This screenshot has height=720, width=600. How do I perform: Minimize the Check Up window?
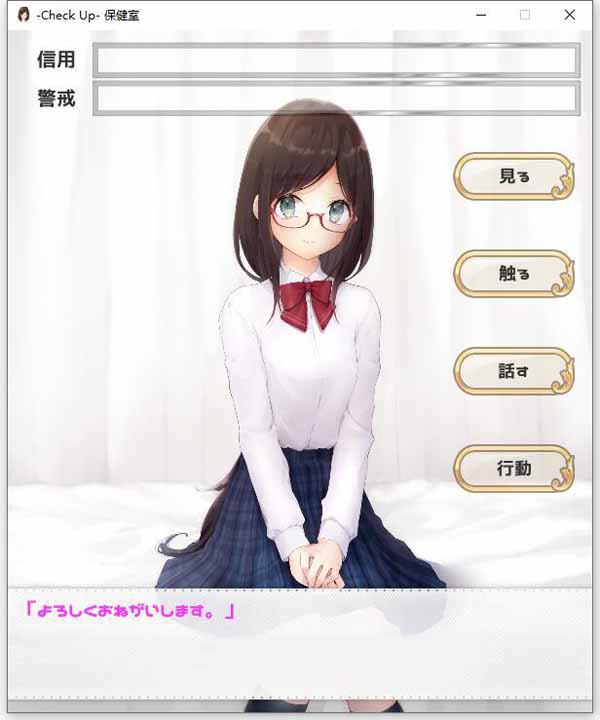pyautogui.click(x=481, y=15)
